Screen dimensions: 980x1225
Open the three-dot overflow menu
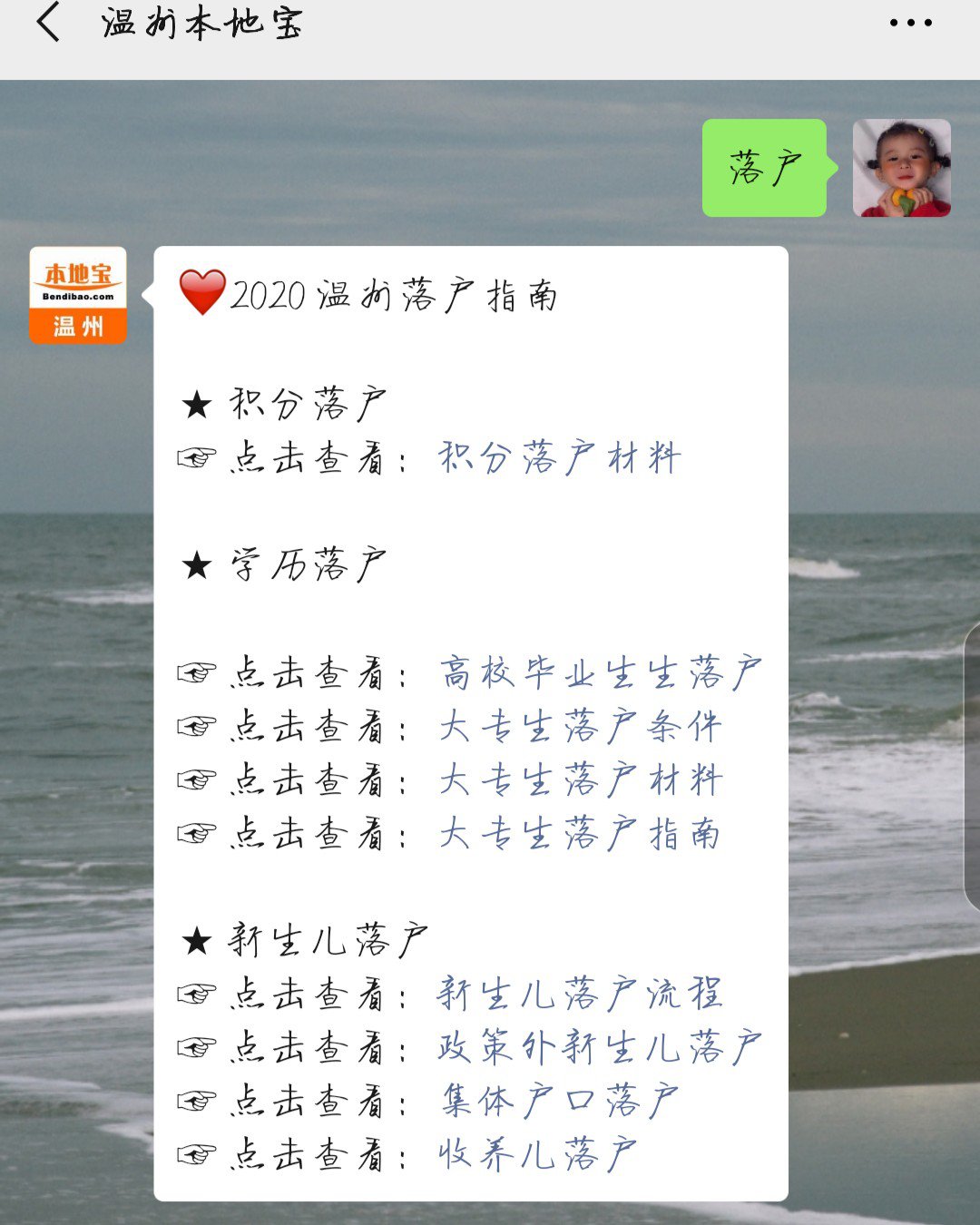[910, 23]
